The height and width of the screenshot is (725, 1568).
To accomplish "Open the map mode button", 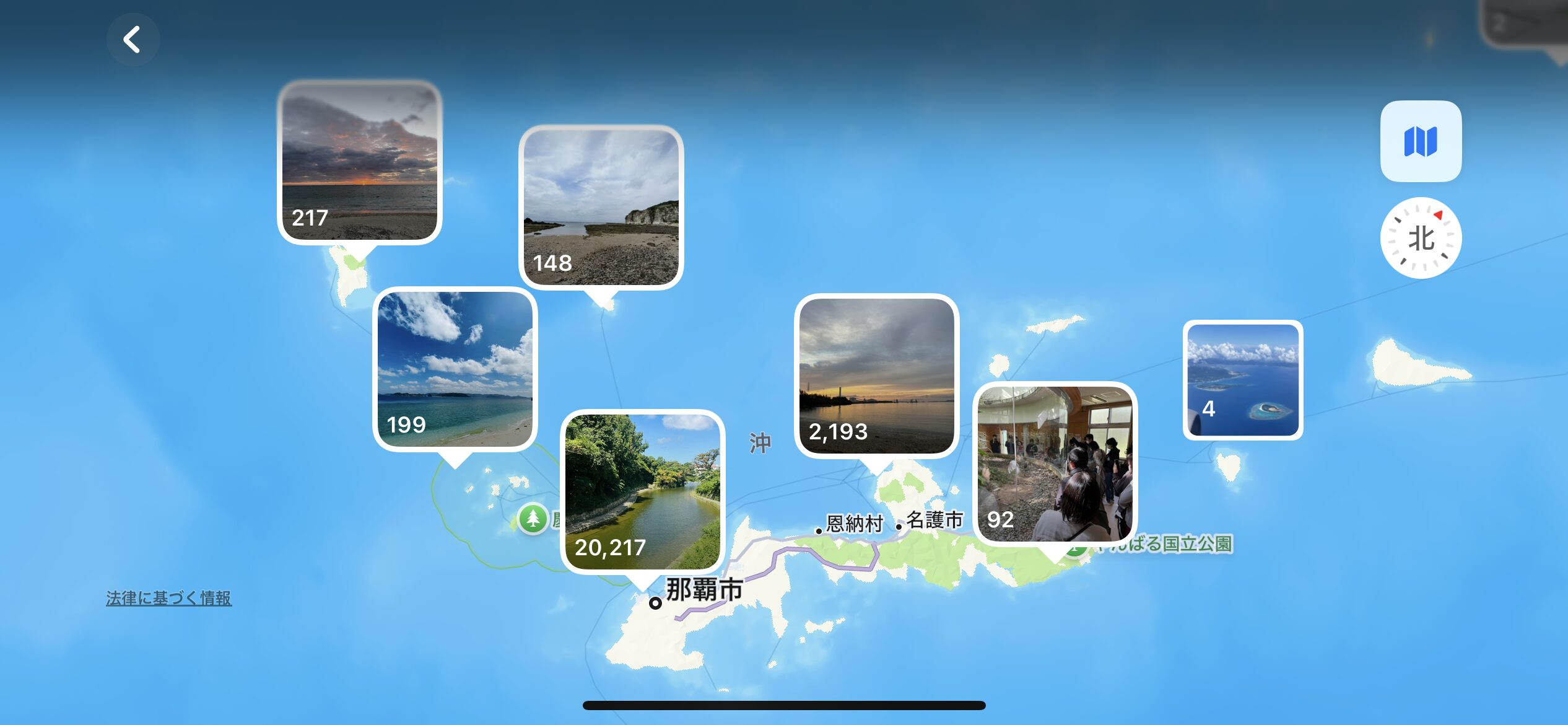I will pos(1421,141).
